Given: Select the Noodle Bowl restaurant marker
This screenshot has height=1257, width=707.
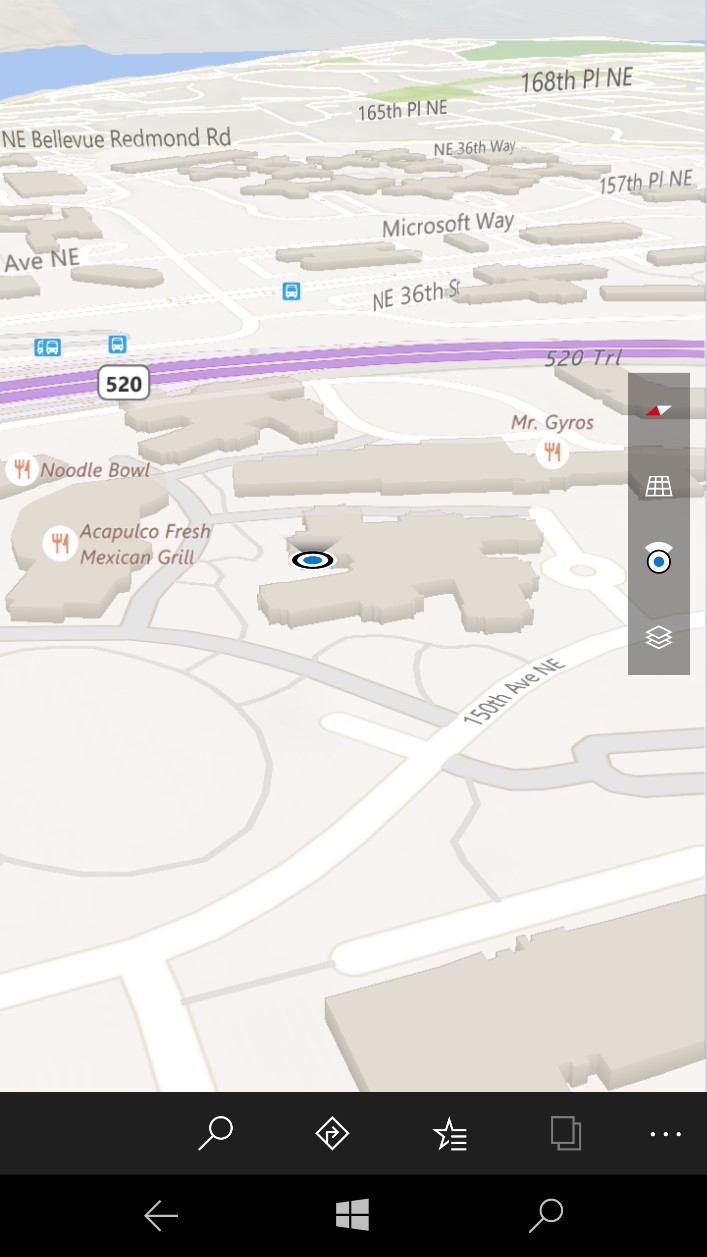Looking at the screenshot, I should [x=22, y=468].
